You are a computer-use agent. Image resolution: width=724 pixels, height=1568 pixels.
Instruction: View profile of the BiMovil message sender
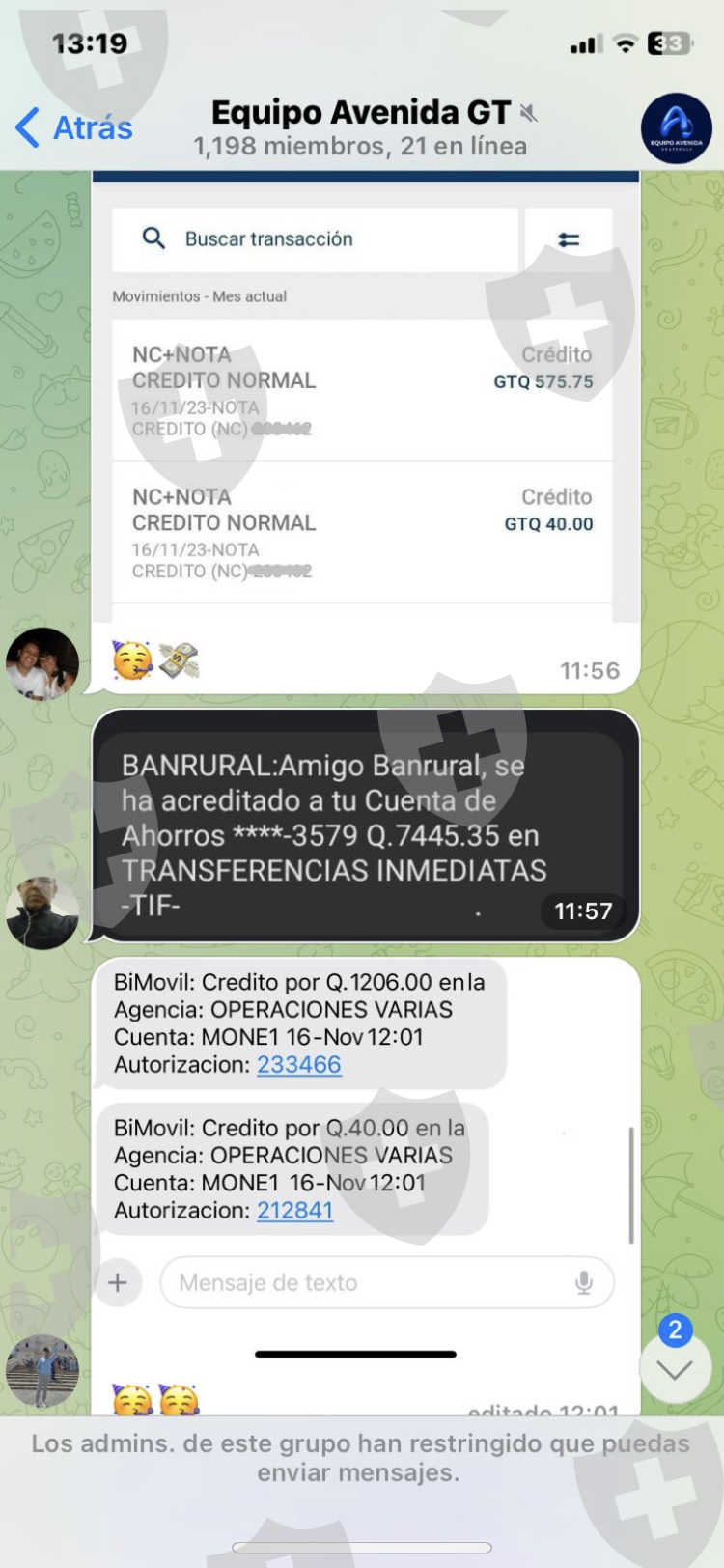tap(42, 1371)
